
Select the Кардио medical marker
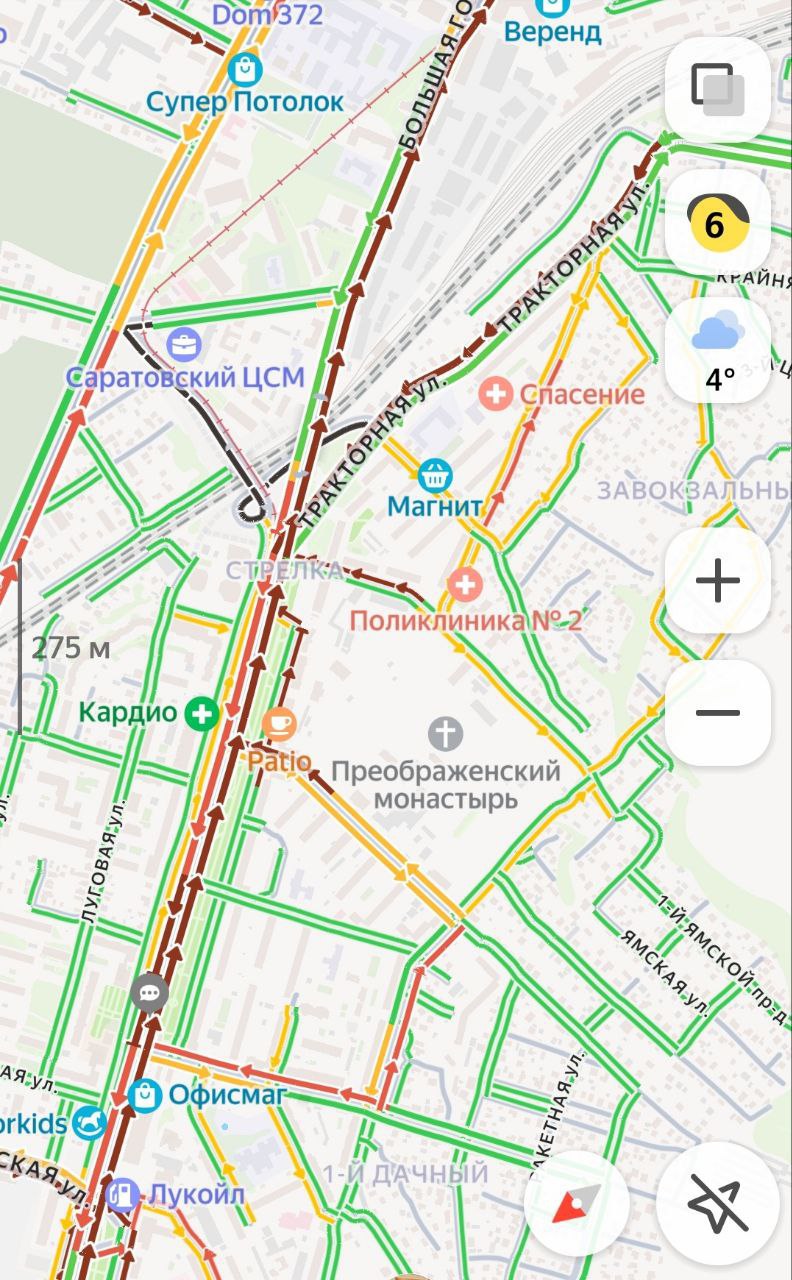click(202, 713)
